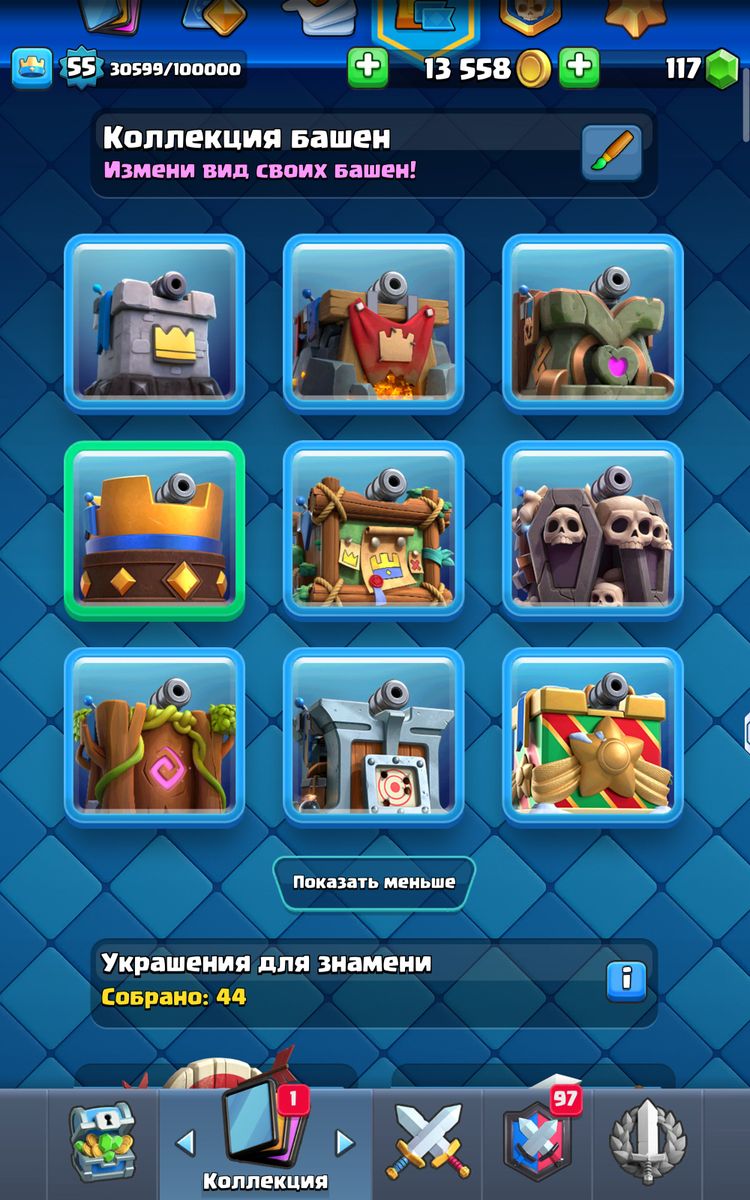Screen dimensions: 750x1200
Task: Open the events laurel sword tab
Action: tap(647, 1142)
